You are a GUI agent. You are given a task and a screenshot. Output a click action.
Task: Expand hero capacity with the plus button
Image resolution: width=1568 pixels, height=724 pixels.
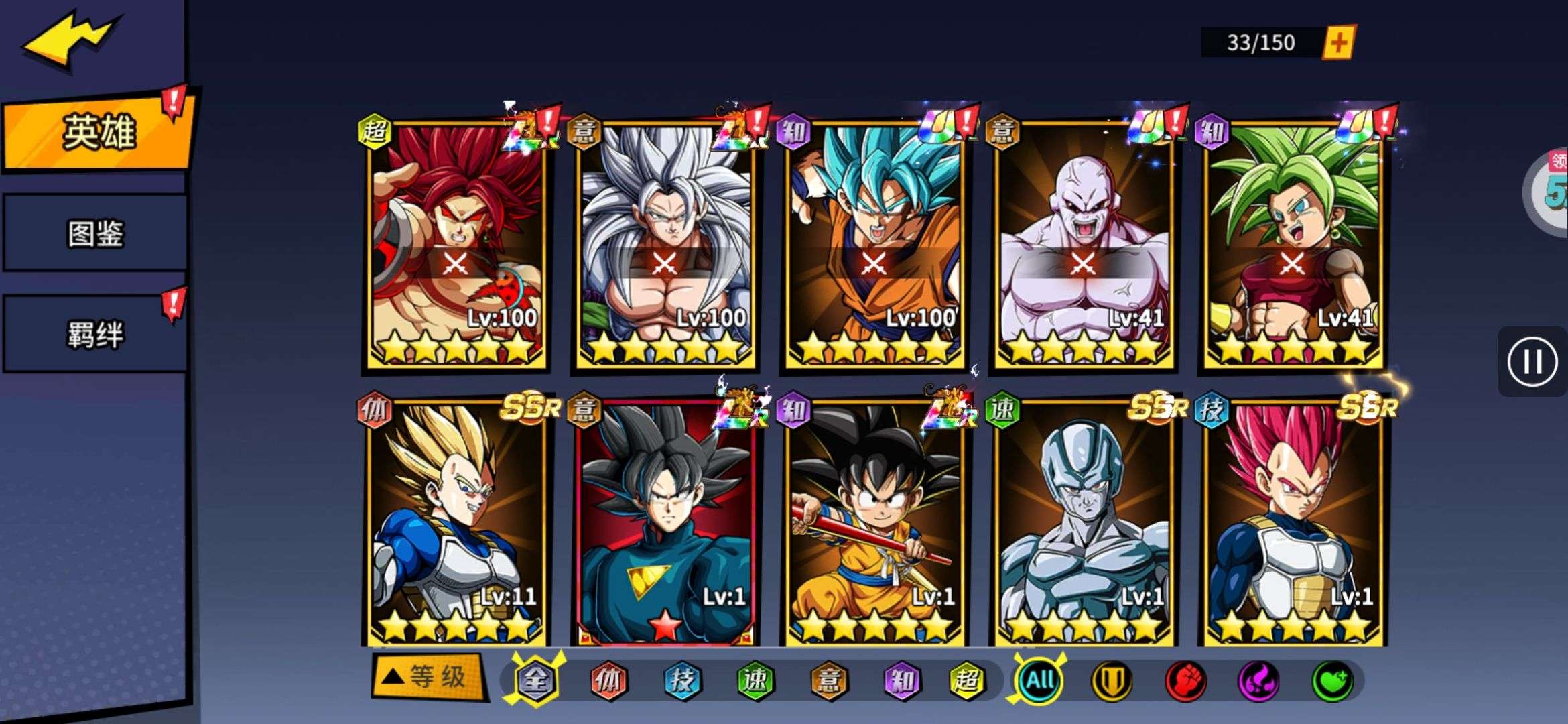click(1338, 43)
